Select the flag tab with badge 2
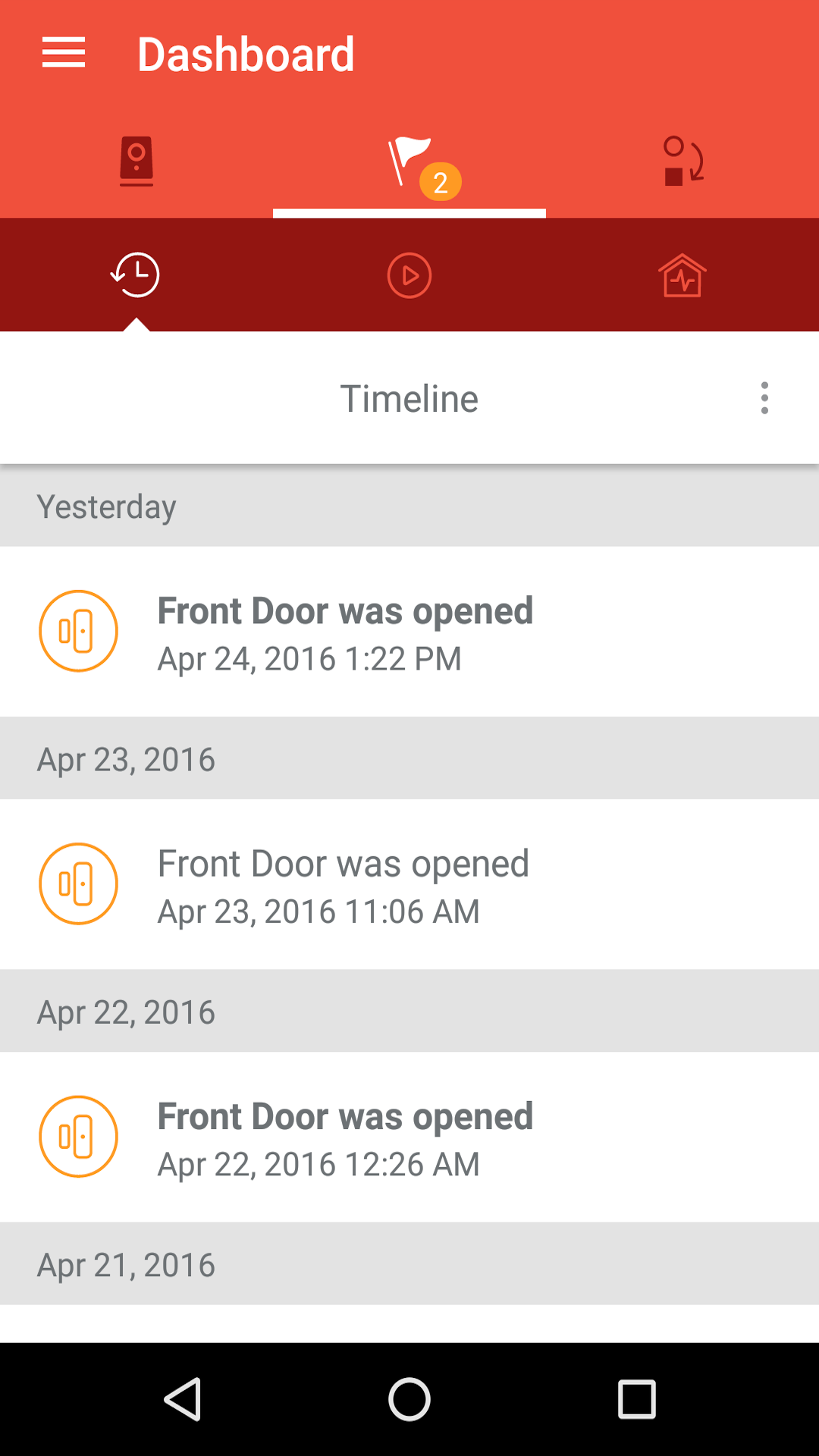Viewport: 819px width, 1456px height. click(409, 162)
